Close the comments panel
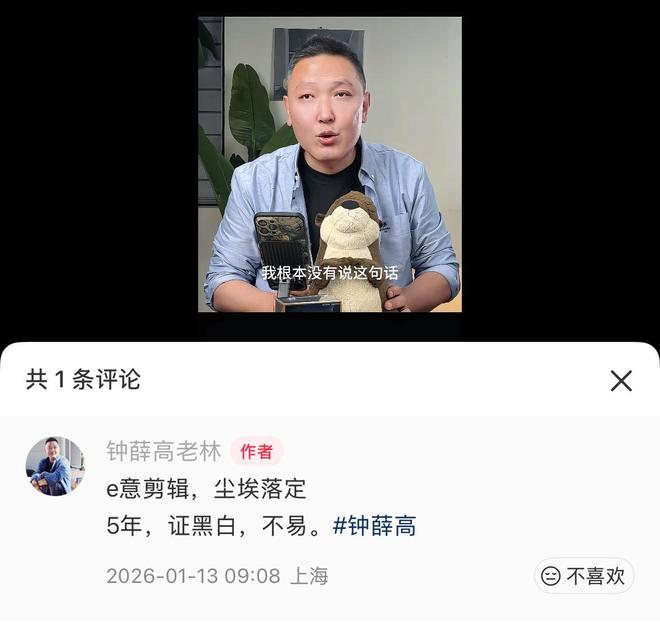 click(x=621, y=380)
